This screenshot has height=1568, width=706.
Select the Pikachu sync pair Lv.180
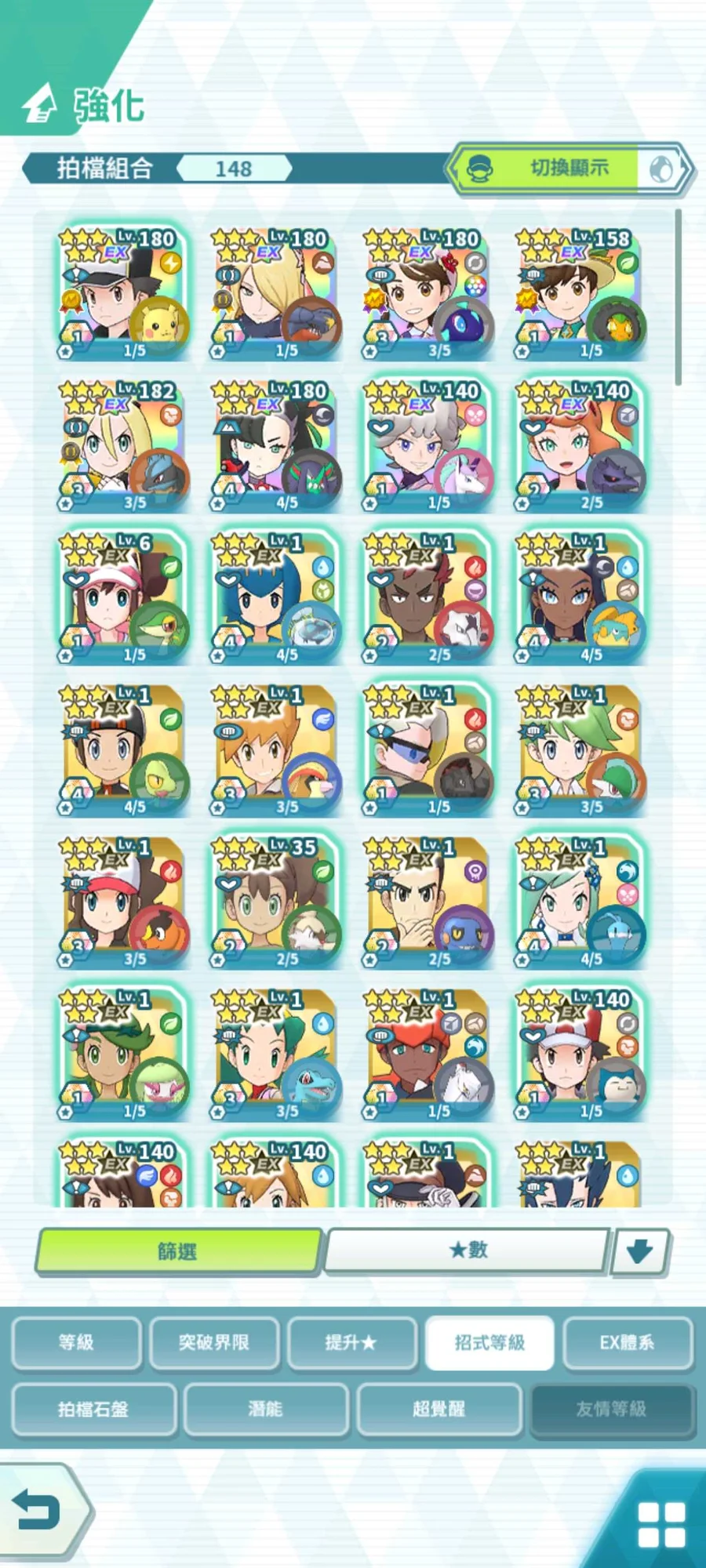pos(122,293)
